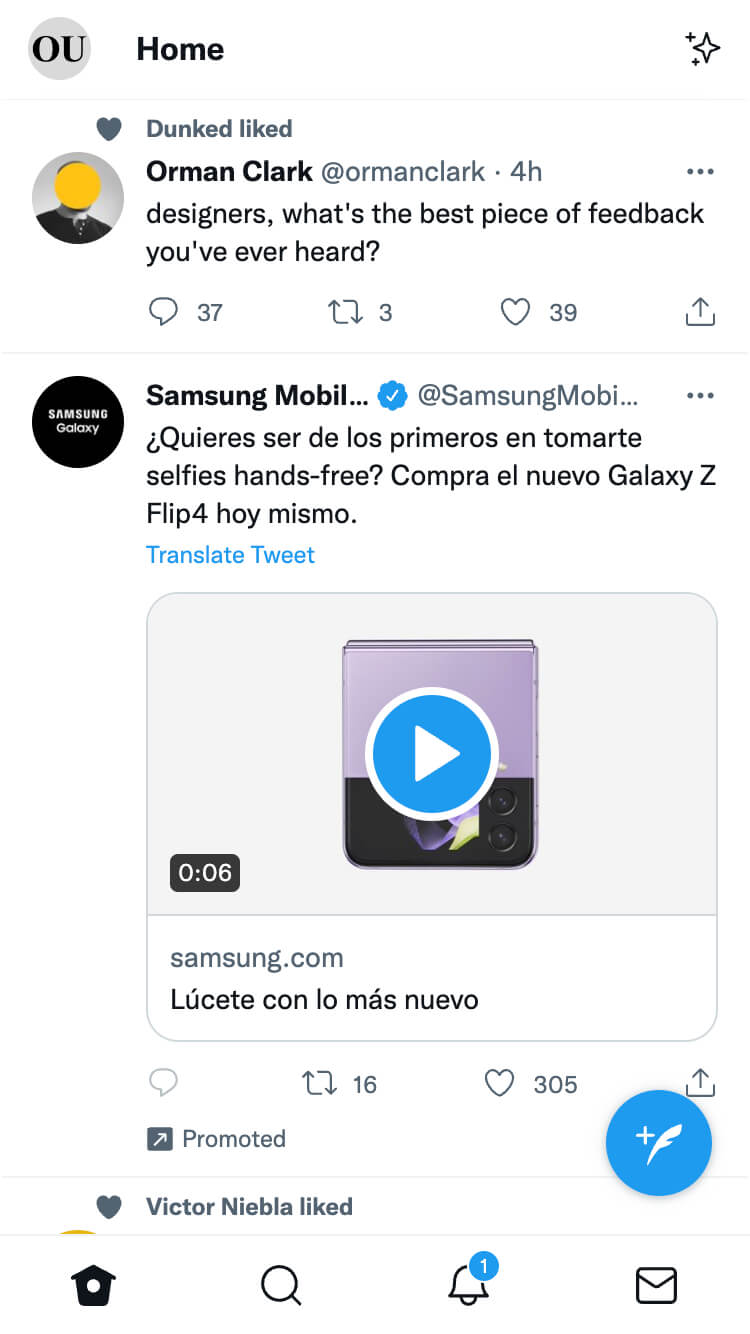The height and width of the screenshot is (1334, 750).
Task: Reply to Orman Clark's tweet
Action: [x=163, y=313]
